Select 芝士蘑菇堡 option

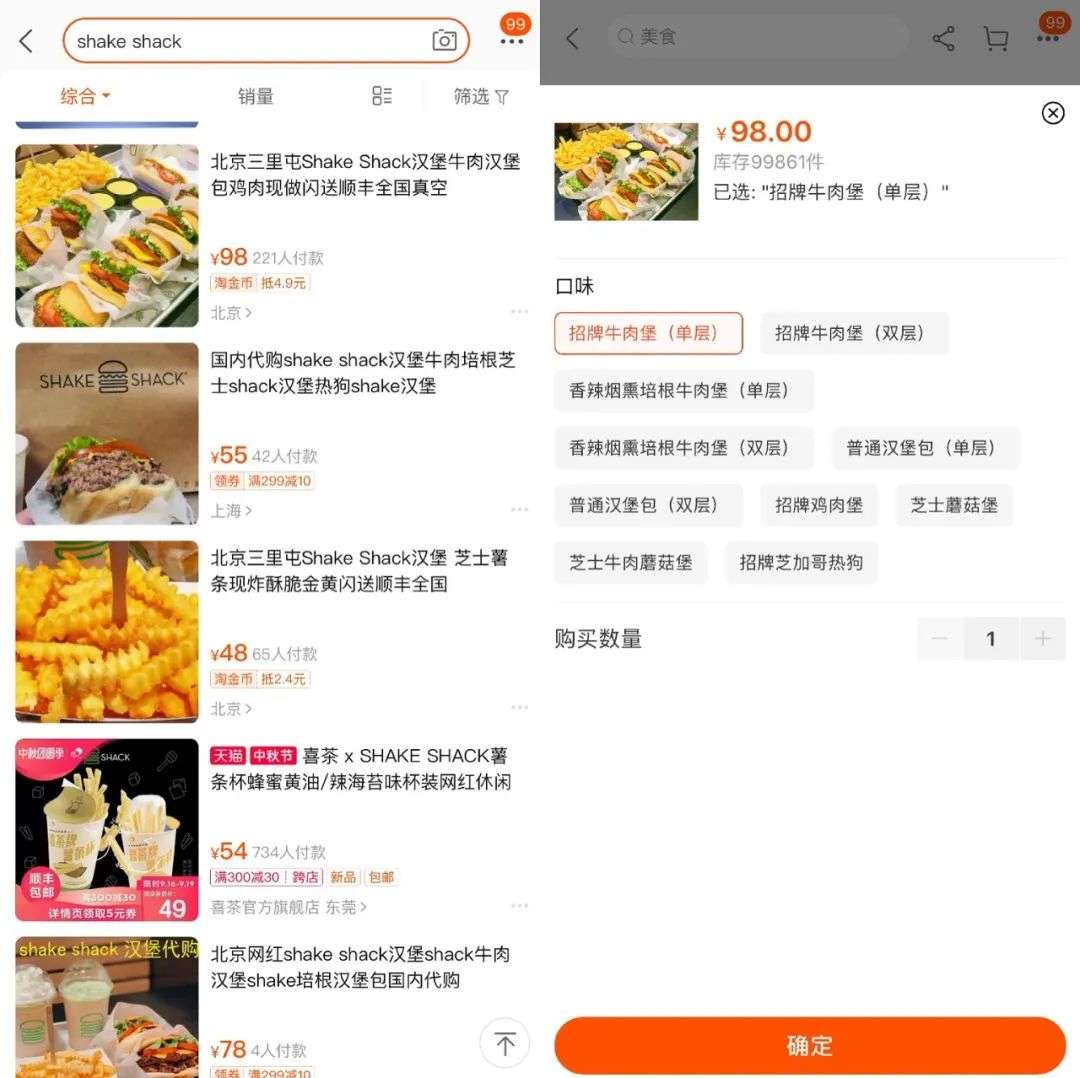coord(954,505)
